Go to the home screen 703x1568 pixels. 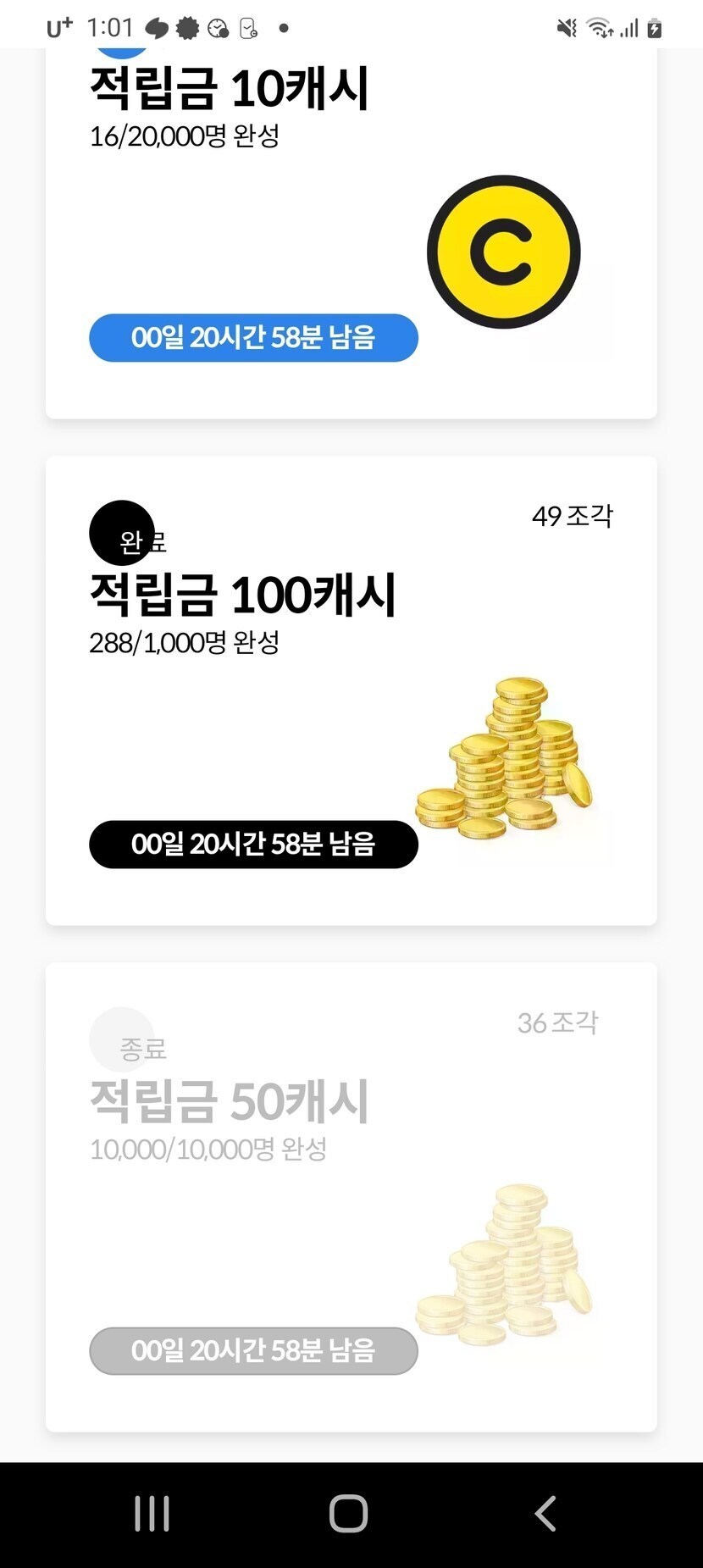[x=348, y=1513]
